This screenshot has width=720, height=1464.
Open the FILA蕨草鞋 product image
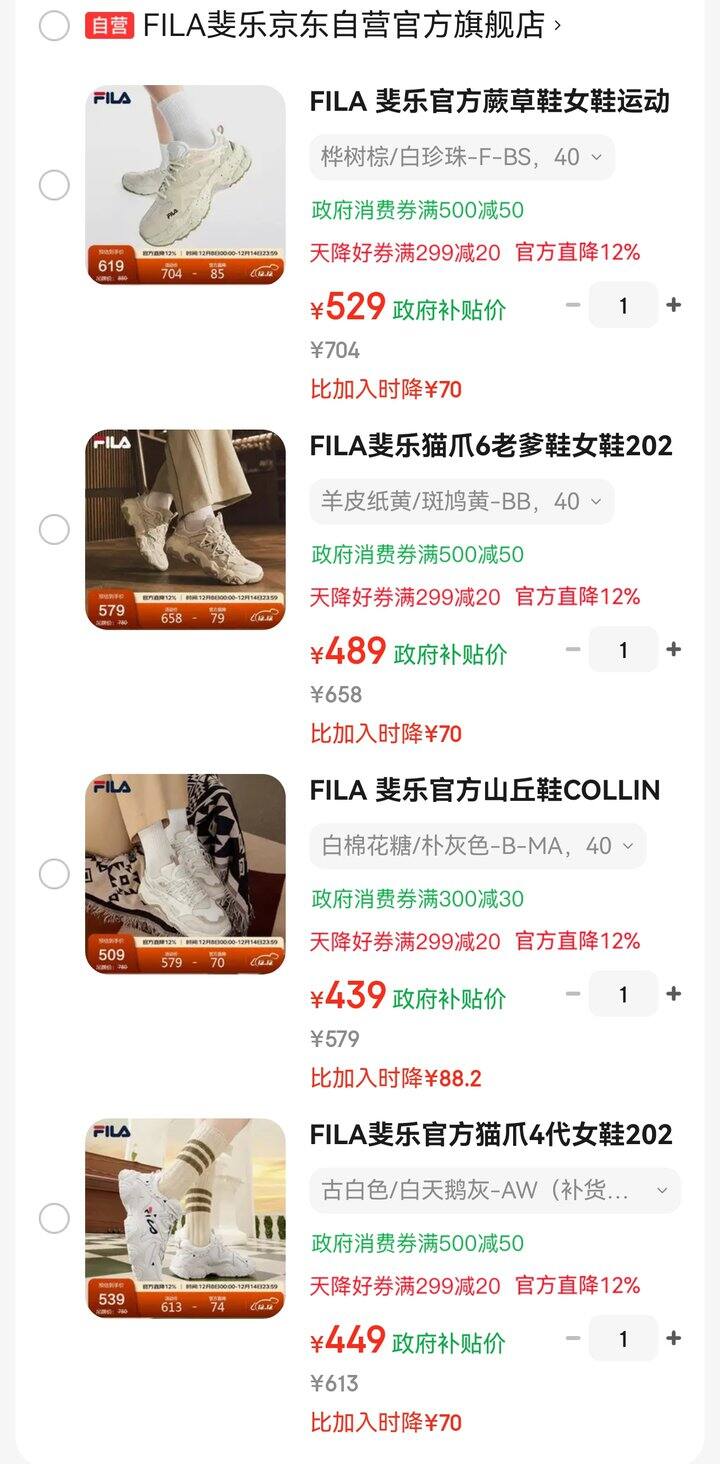185,185
